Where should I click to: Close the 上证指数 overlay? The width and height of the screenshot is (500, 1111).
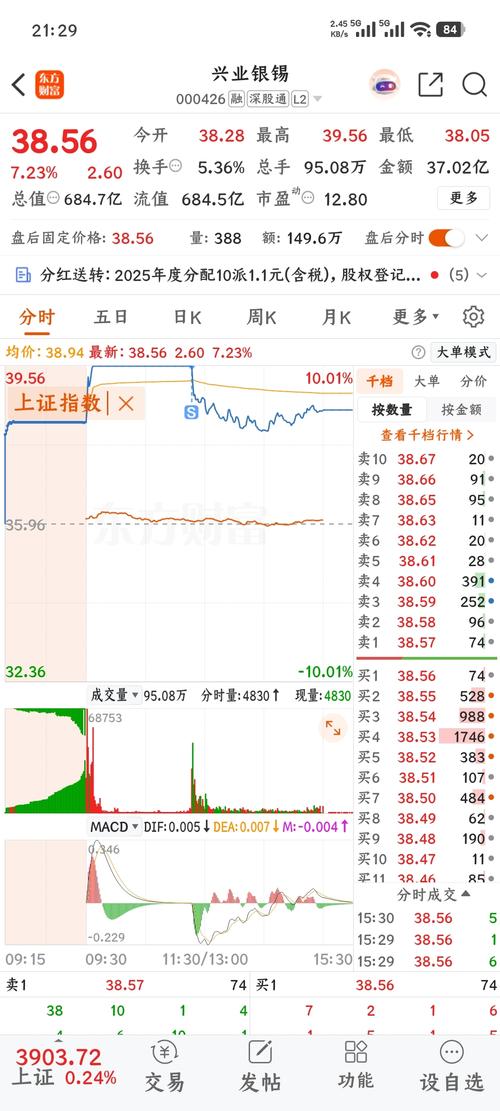126,404
